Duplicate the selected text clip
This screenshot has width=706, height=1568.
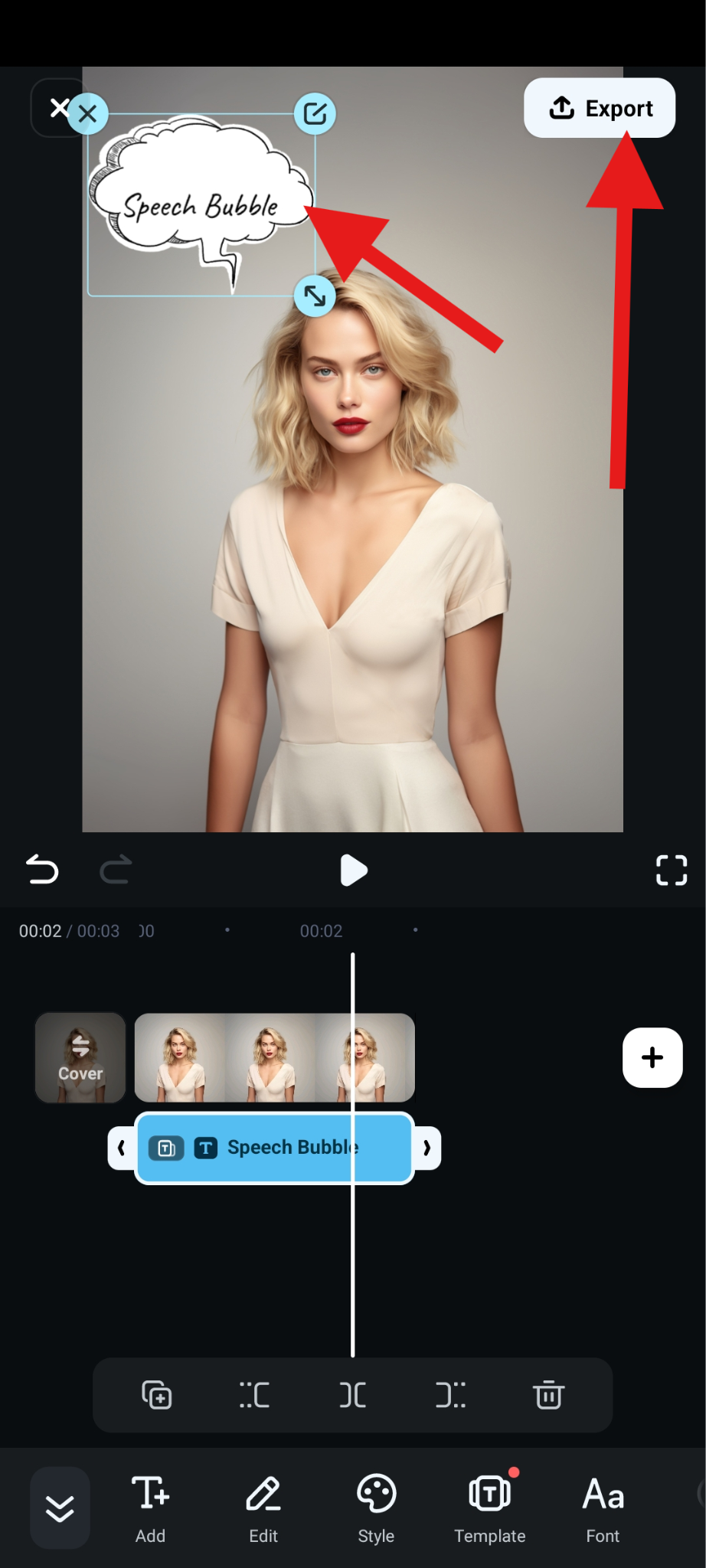coord(156,1395)
